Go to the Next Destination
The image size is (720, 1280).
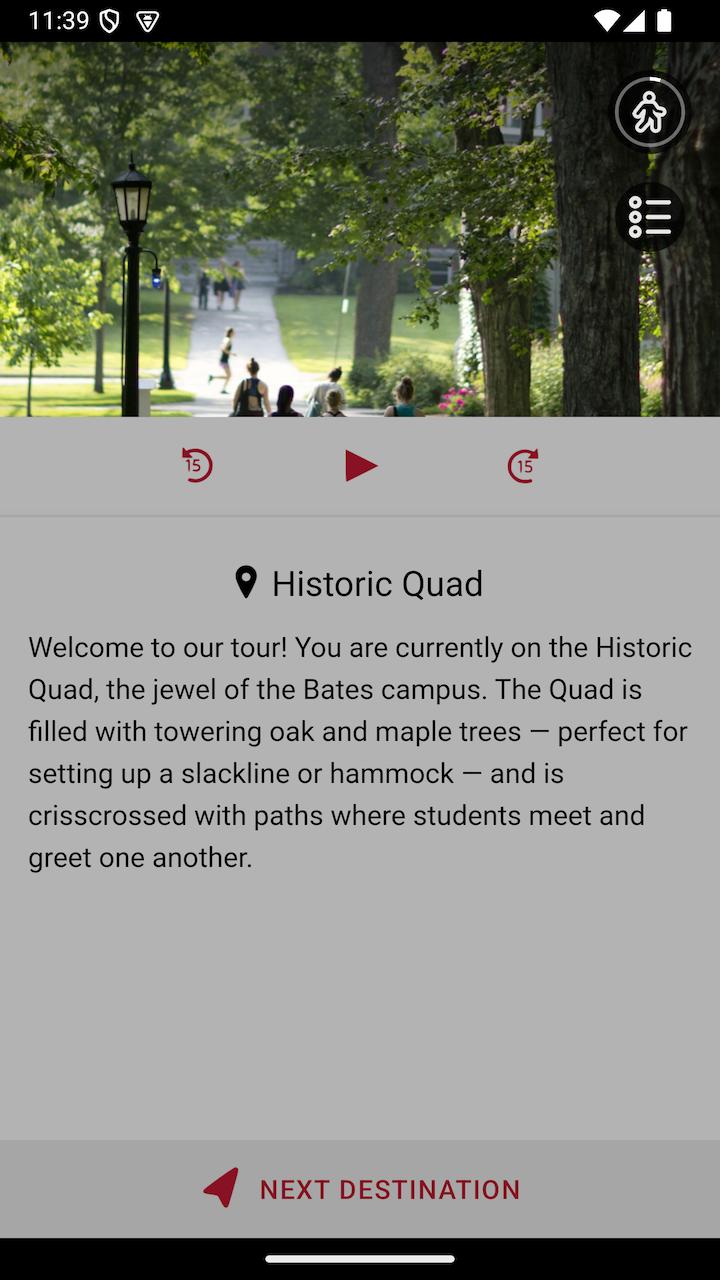pyautogui.click(x=360, y=1189)
